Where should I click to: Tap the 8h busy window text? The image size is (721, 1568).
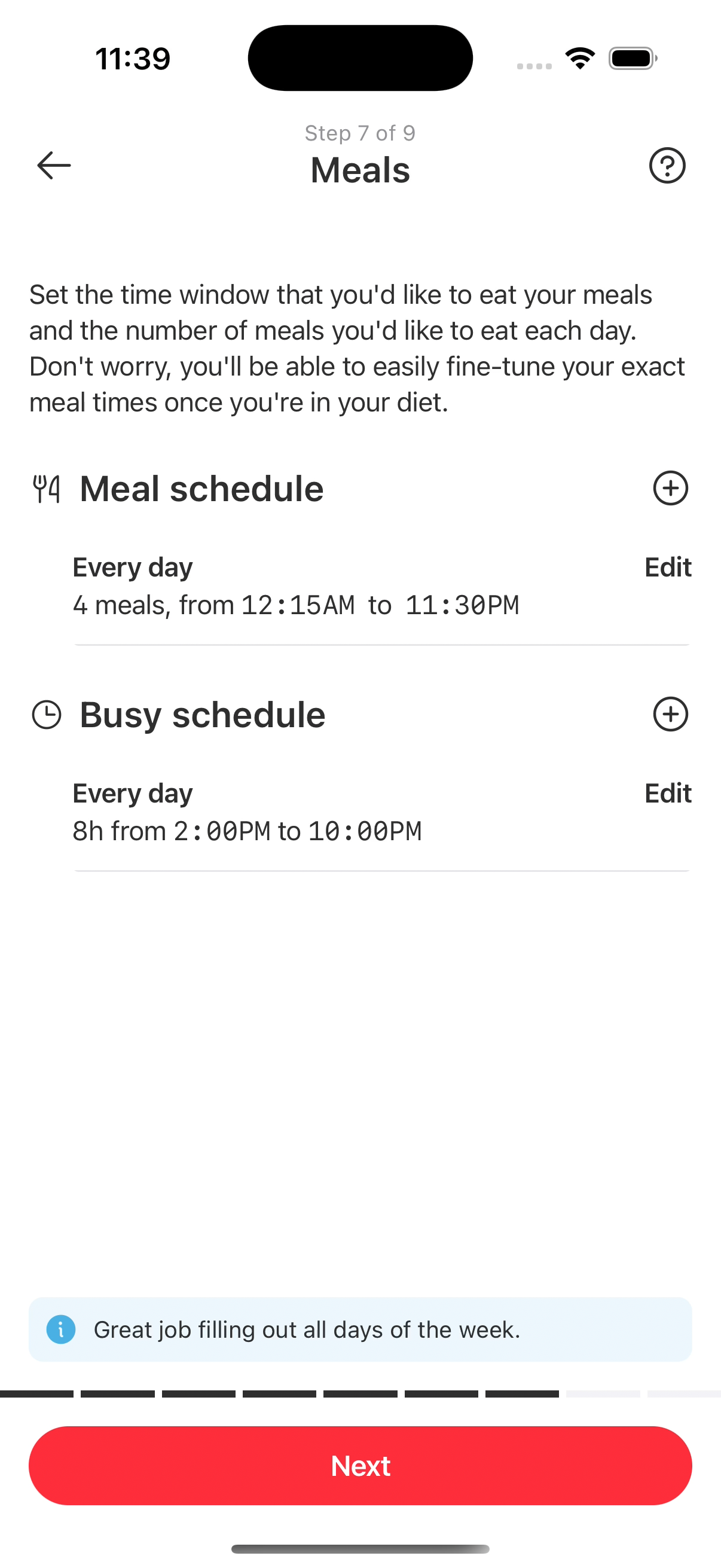[x=247, y=830]
